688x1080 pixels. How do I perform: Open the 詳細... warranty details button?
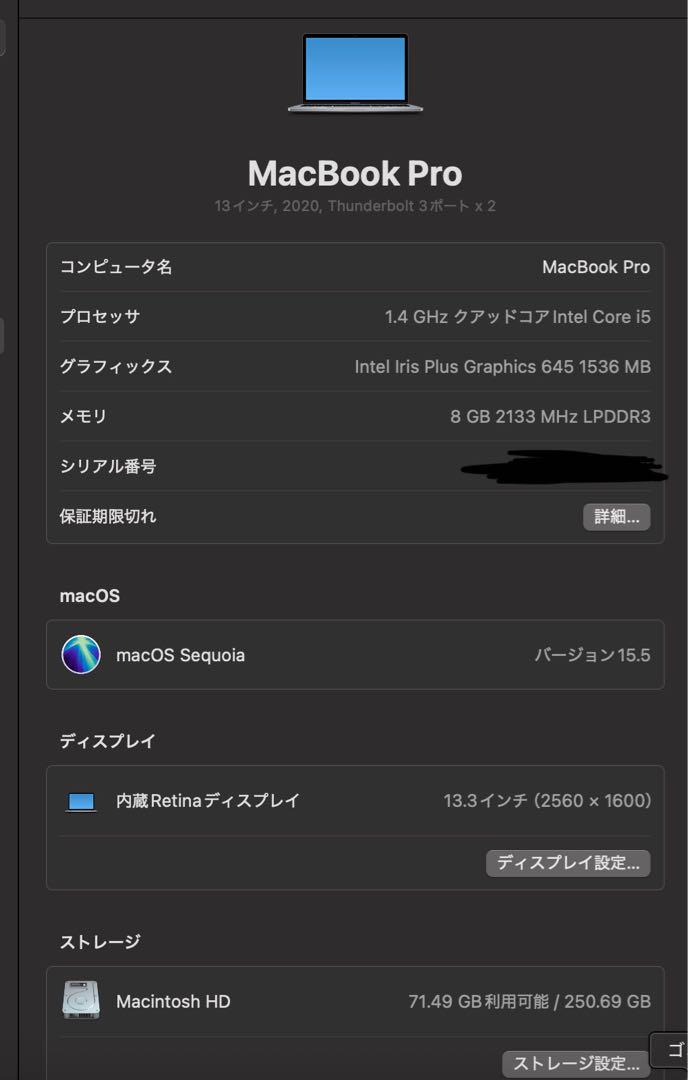[616, 517]
